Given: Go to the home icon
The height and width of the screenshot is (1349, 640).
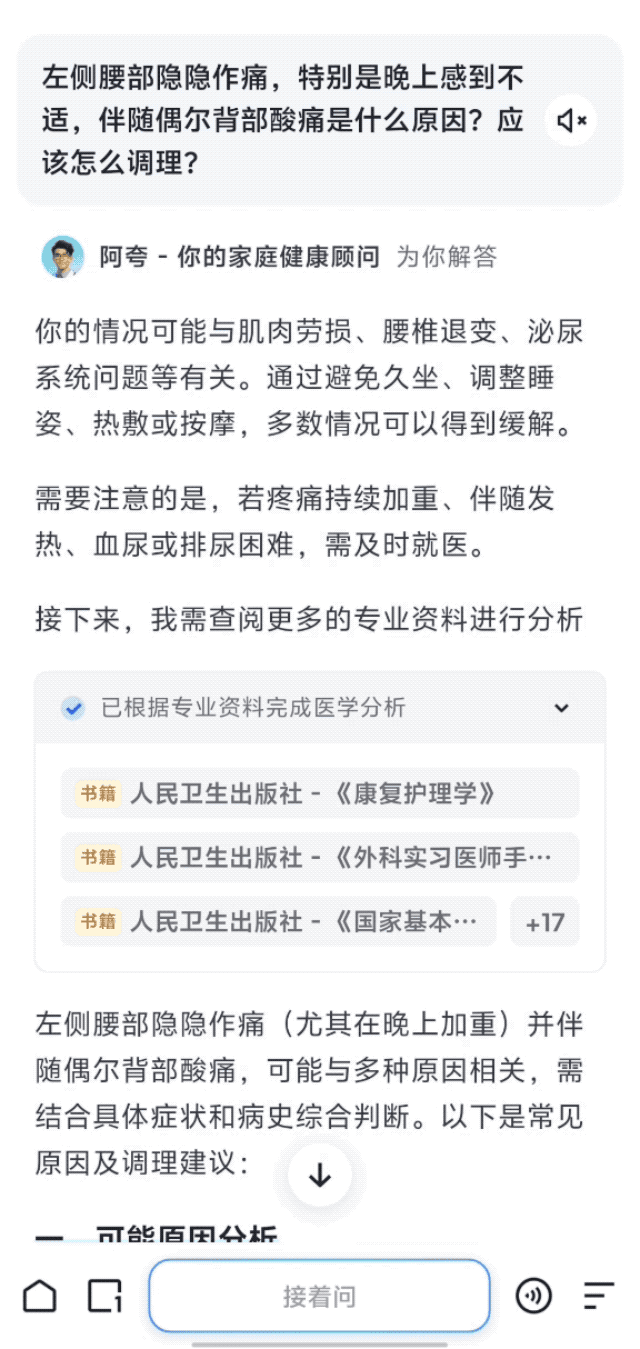Looking at the screenshot, I should pyautogui.click(x=40, y=1297).
